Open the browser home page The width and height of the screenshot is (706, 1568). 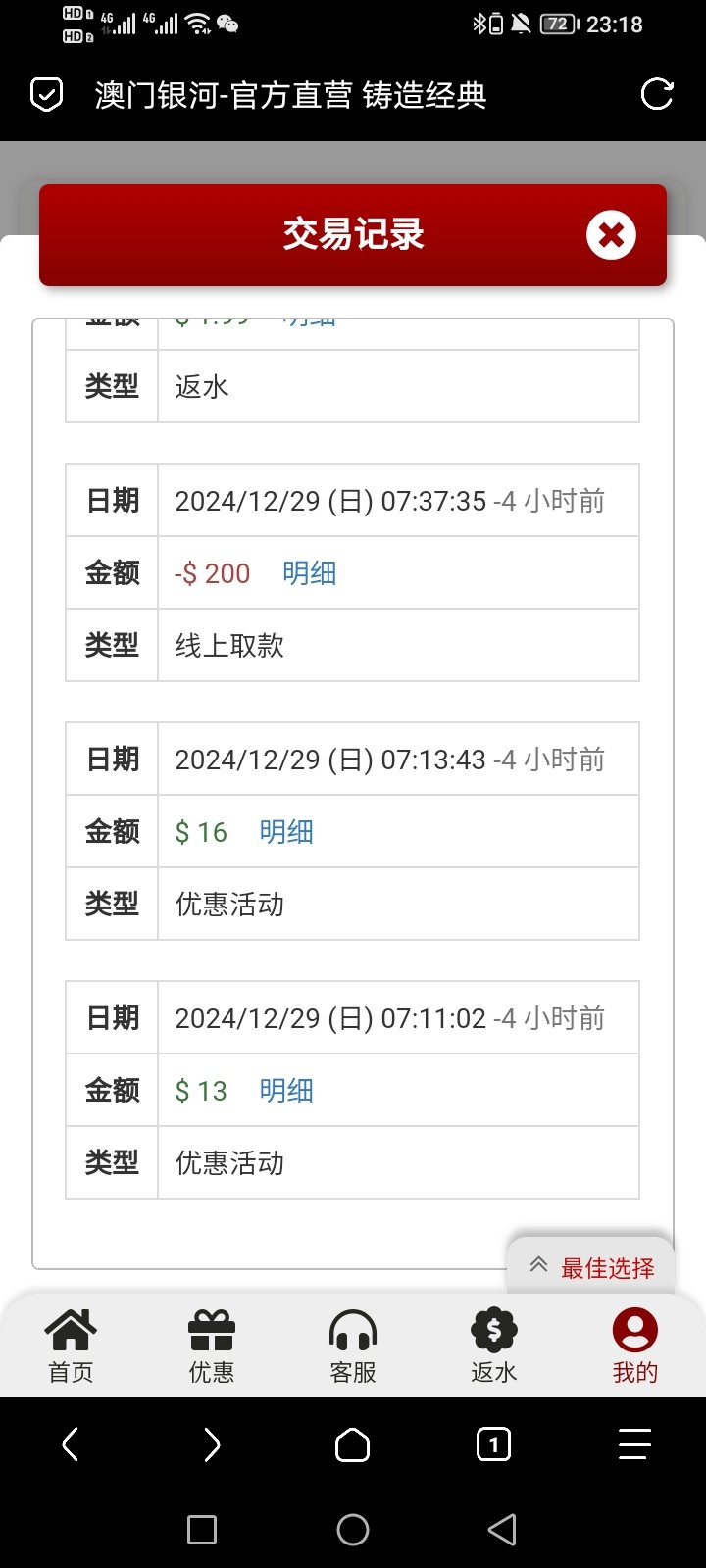353,1445
